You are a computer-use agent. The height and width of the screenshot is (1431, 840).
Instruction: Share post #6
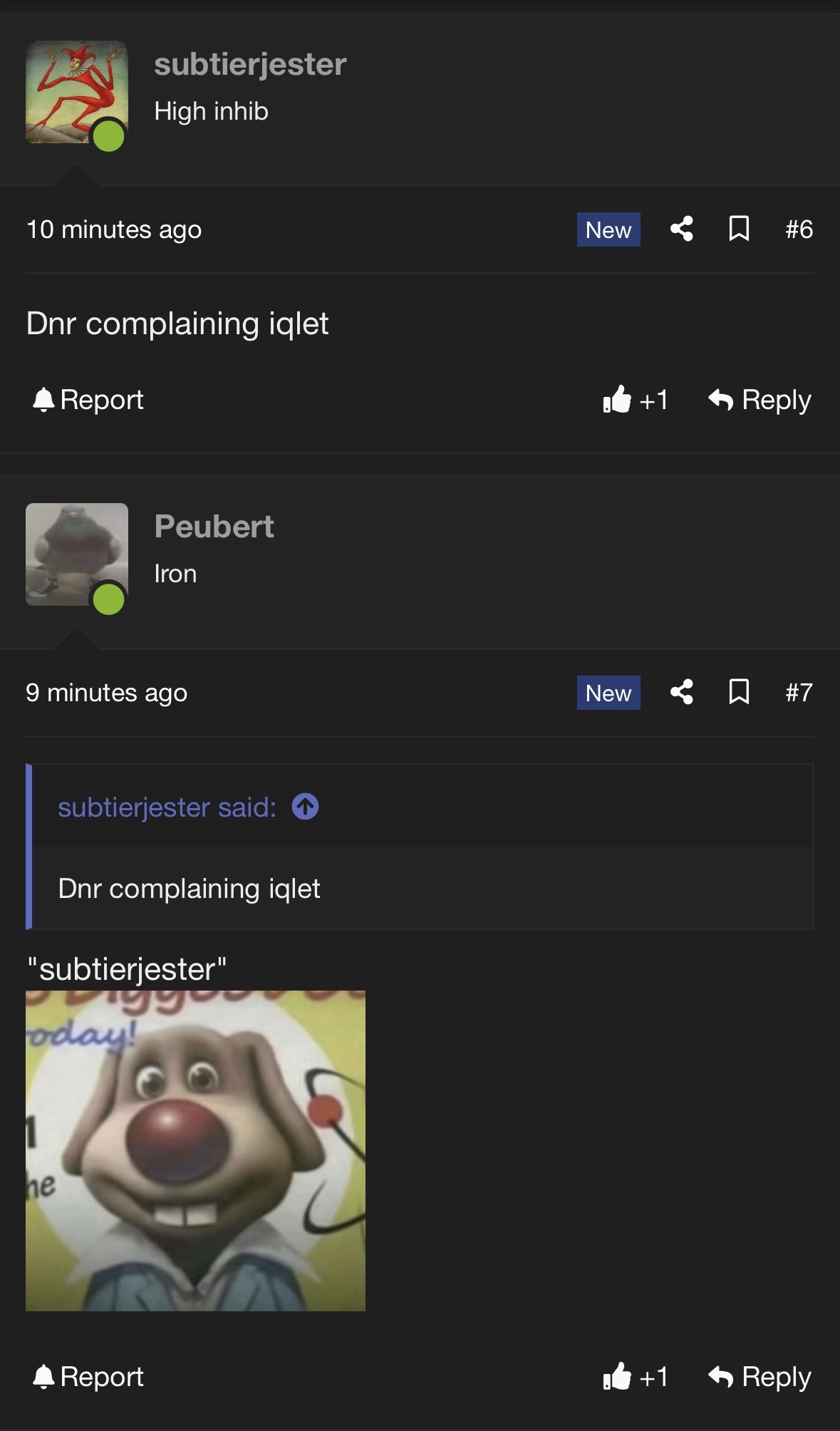click(x=682, y=229)
